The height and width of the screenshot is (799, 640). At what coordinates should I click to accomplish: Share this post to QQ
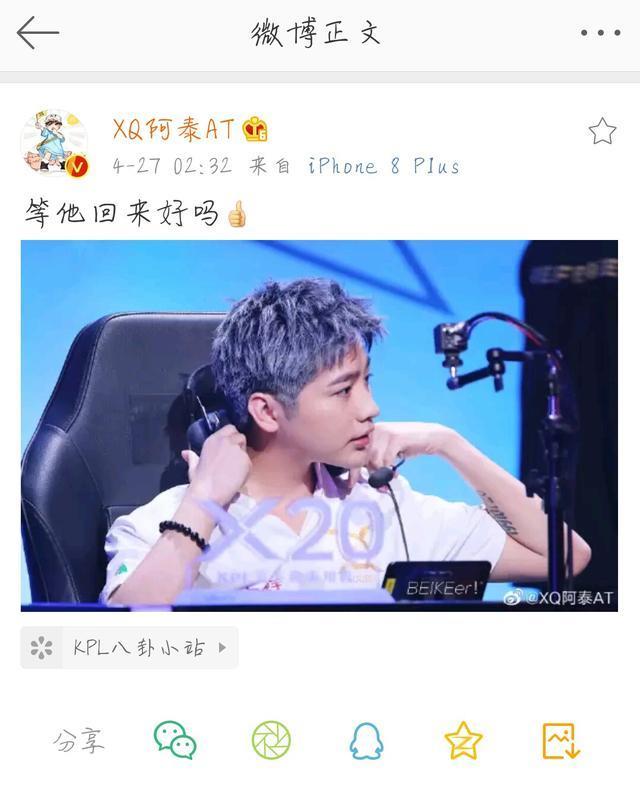pos(366,741)
